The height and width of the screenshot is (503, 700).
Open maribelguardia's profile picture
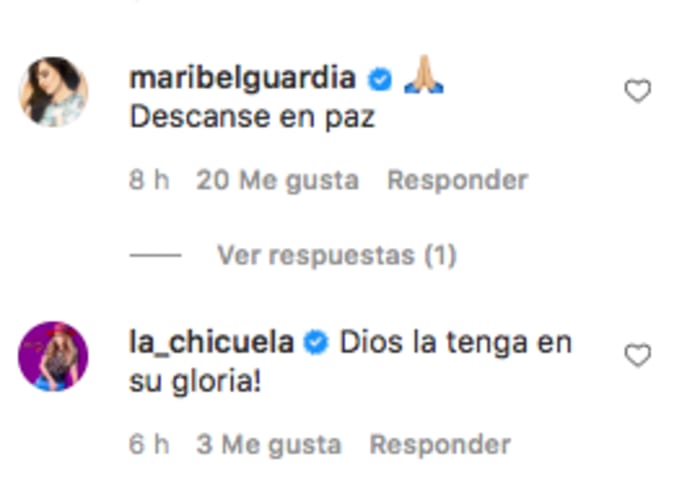coord(54,92)
